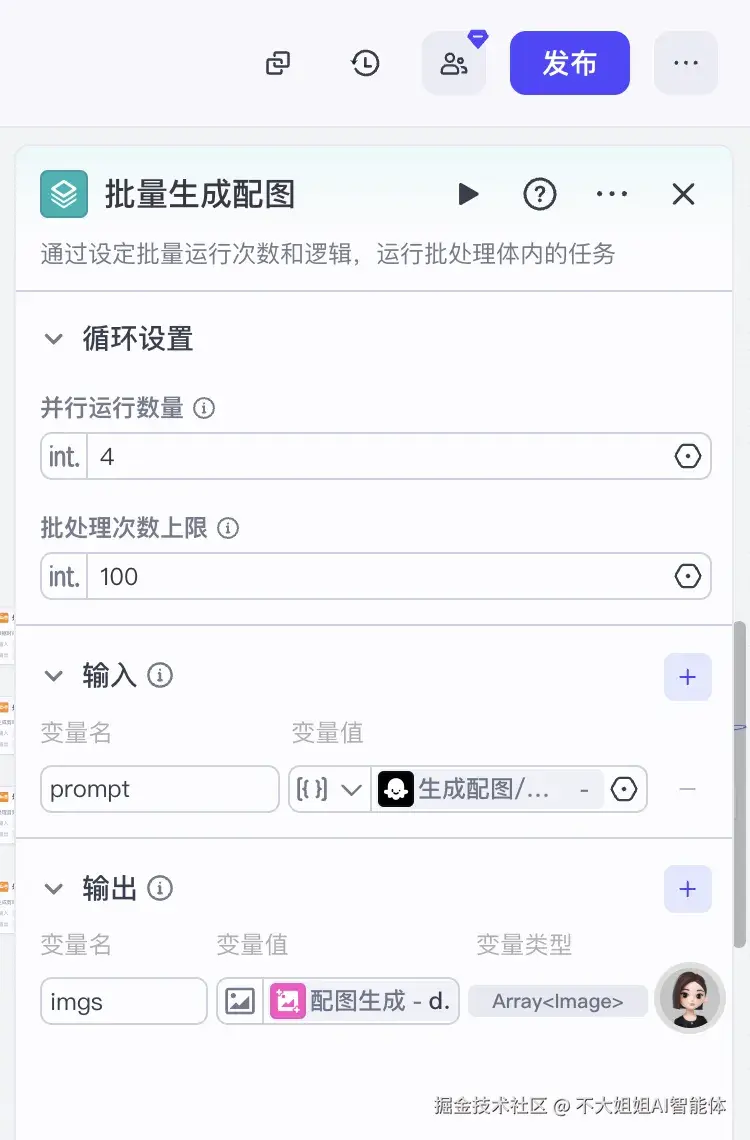Tap the 发布 publish button
The height and width of the screenshot is (1140, 750).
(x=569, y=63)
